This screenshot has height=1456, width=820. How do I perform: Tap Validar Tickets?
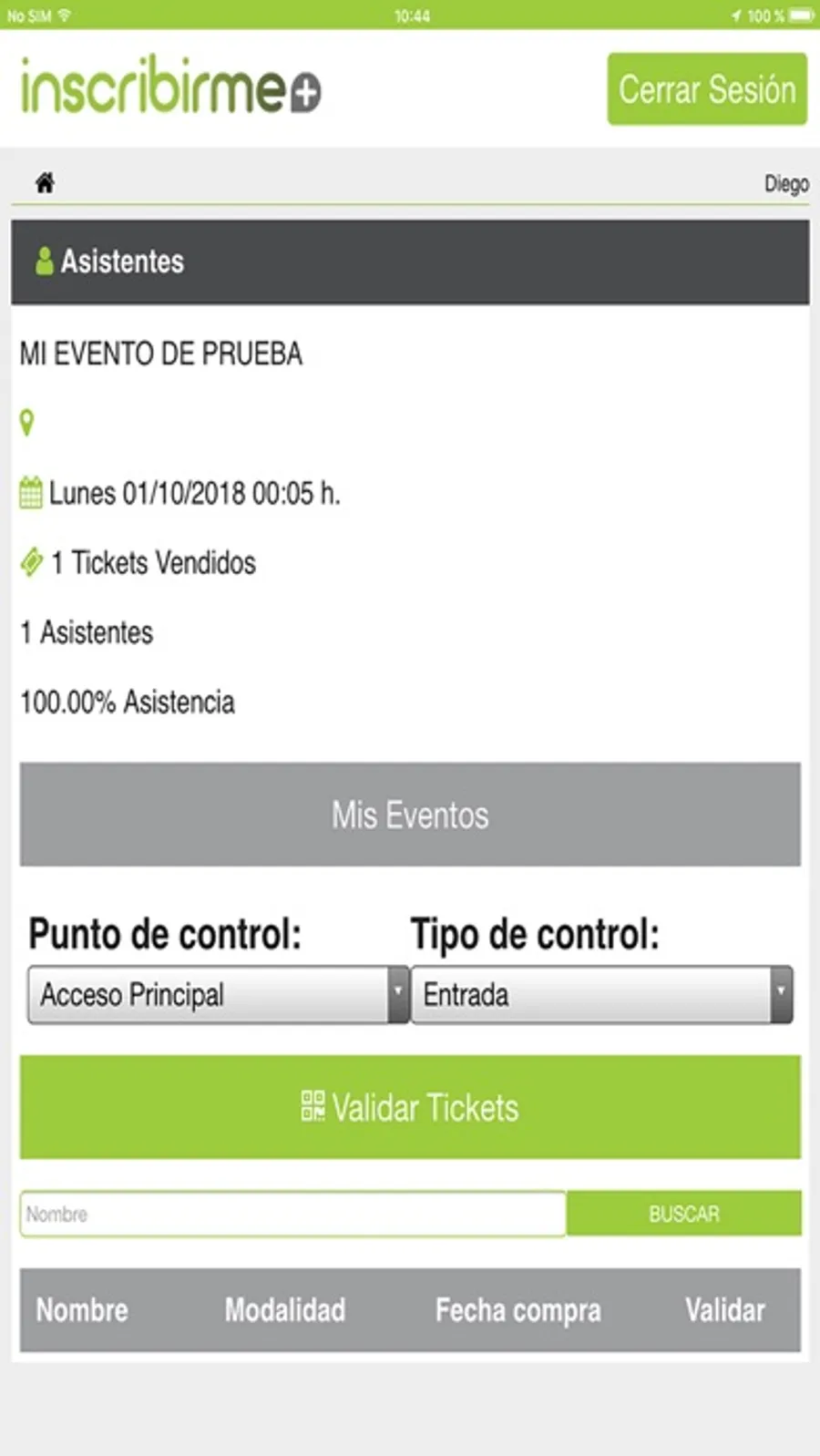410,1107
